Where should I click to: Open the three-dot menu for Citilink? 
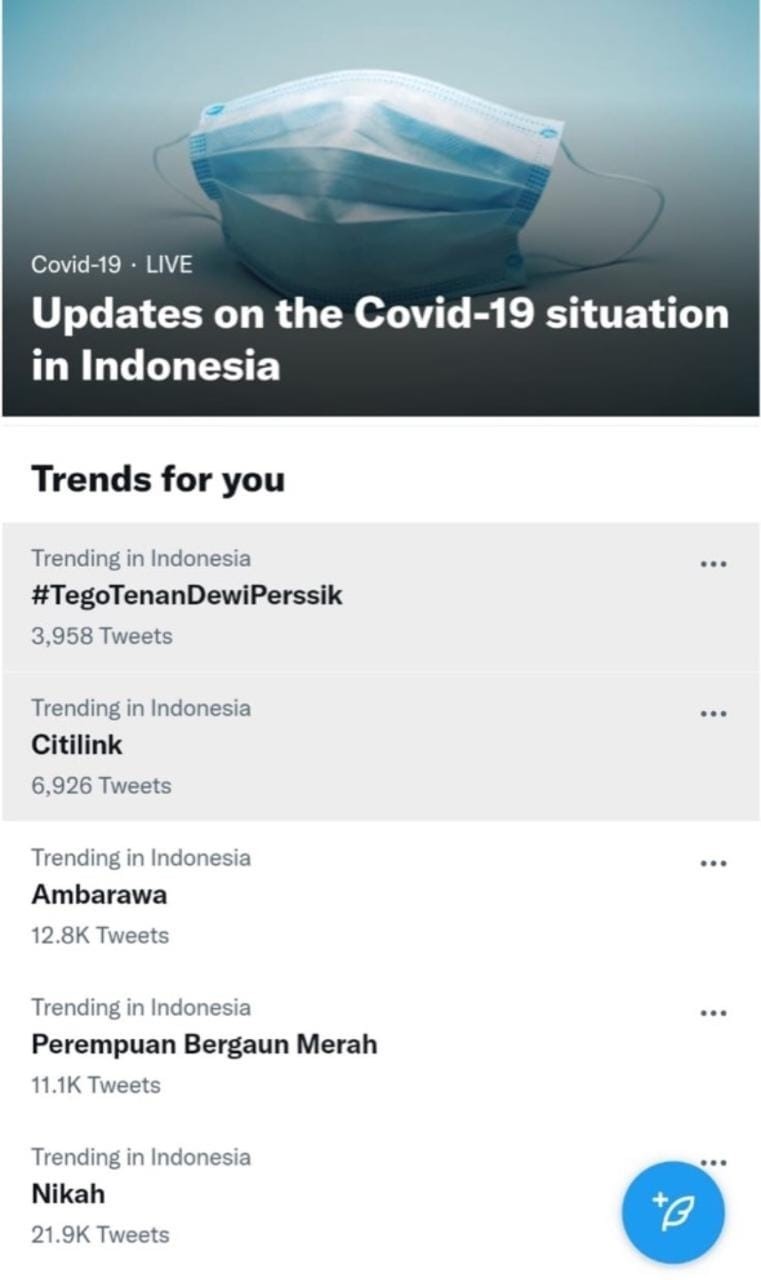[713, 713]
